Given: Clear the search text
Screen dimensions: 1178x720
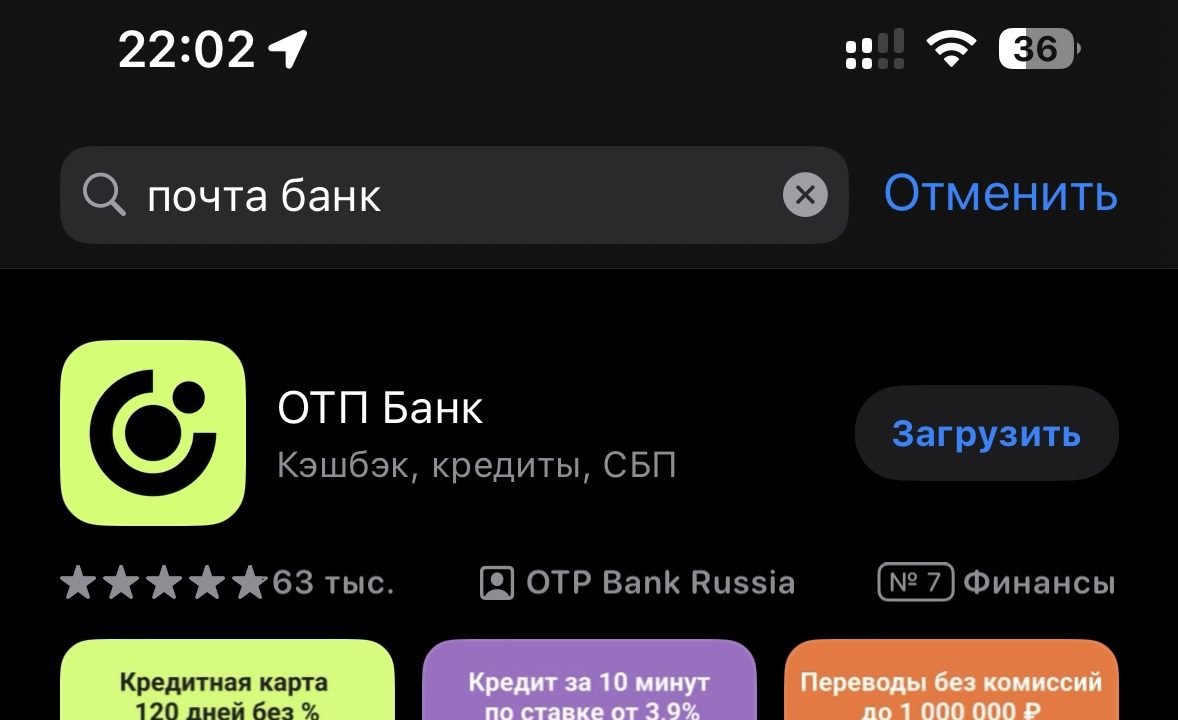Looking at the screenshot, I should click(805, 195).
